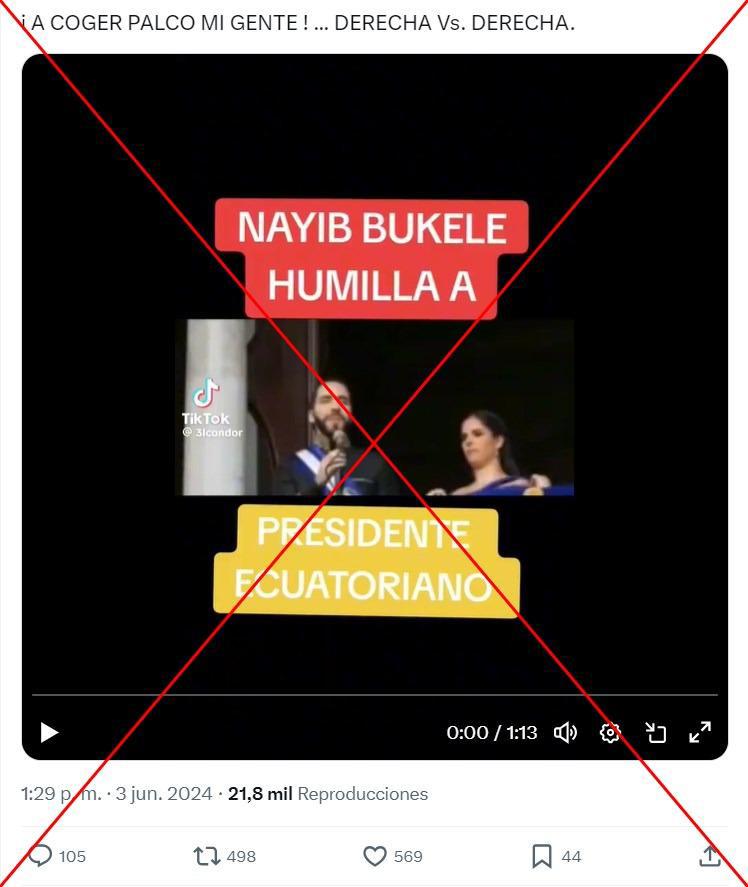Tap the video progress bar
Viewport: 748px width, 887px height.
[x=374, y=694]
